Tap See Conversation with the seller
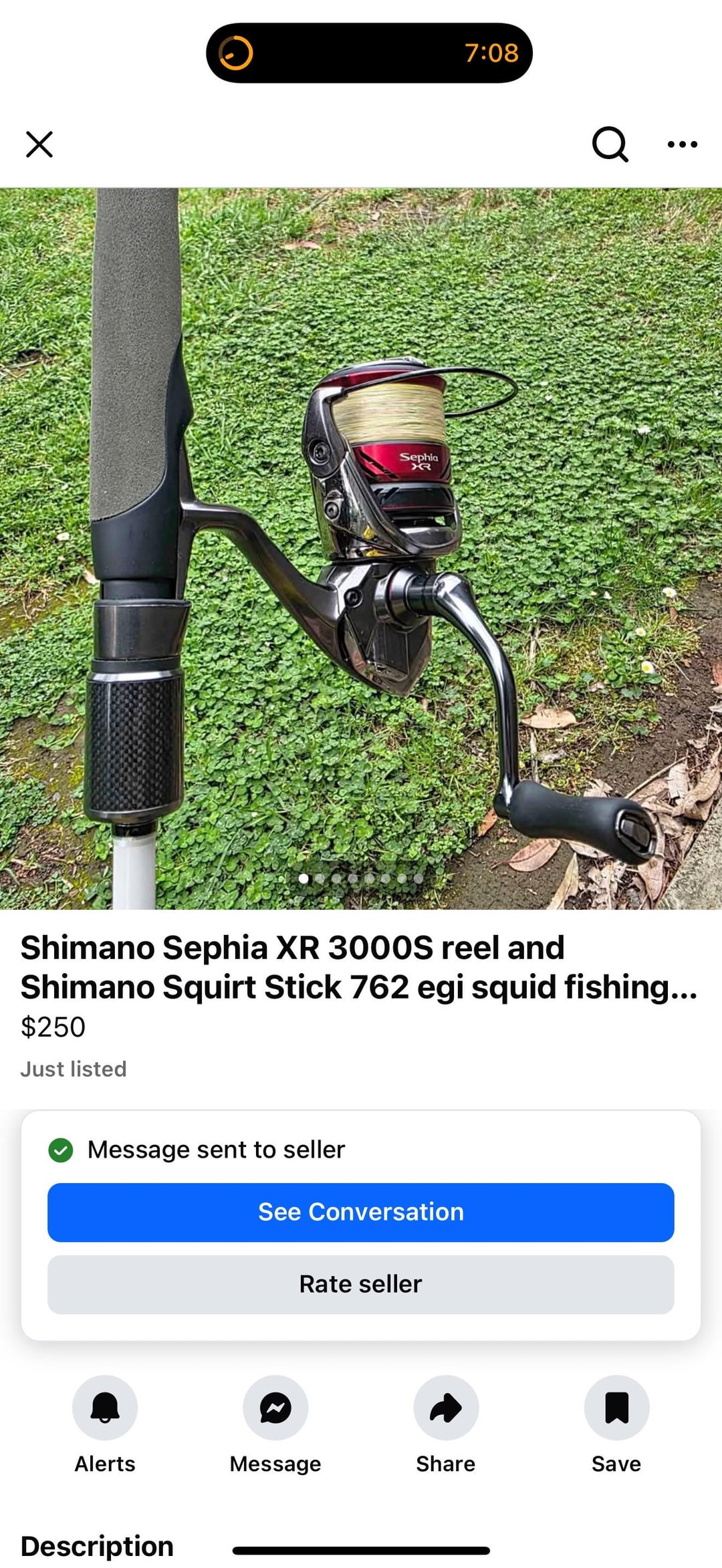722x1568 pixels. [361, 1212]
